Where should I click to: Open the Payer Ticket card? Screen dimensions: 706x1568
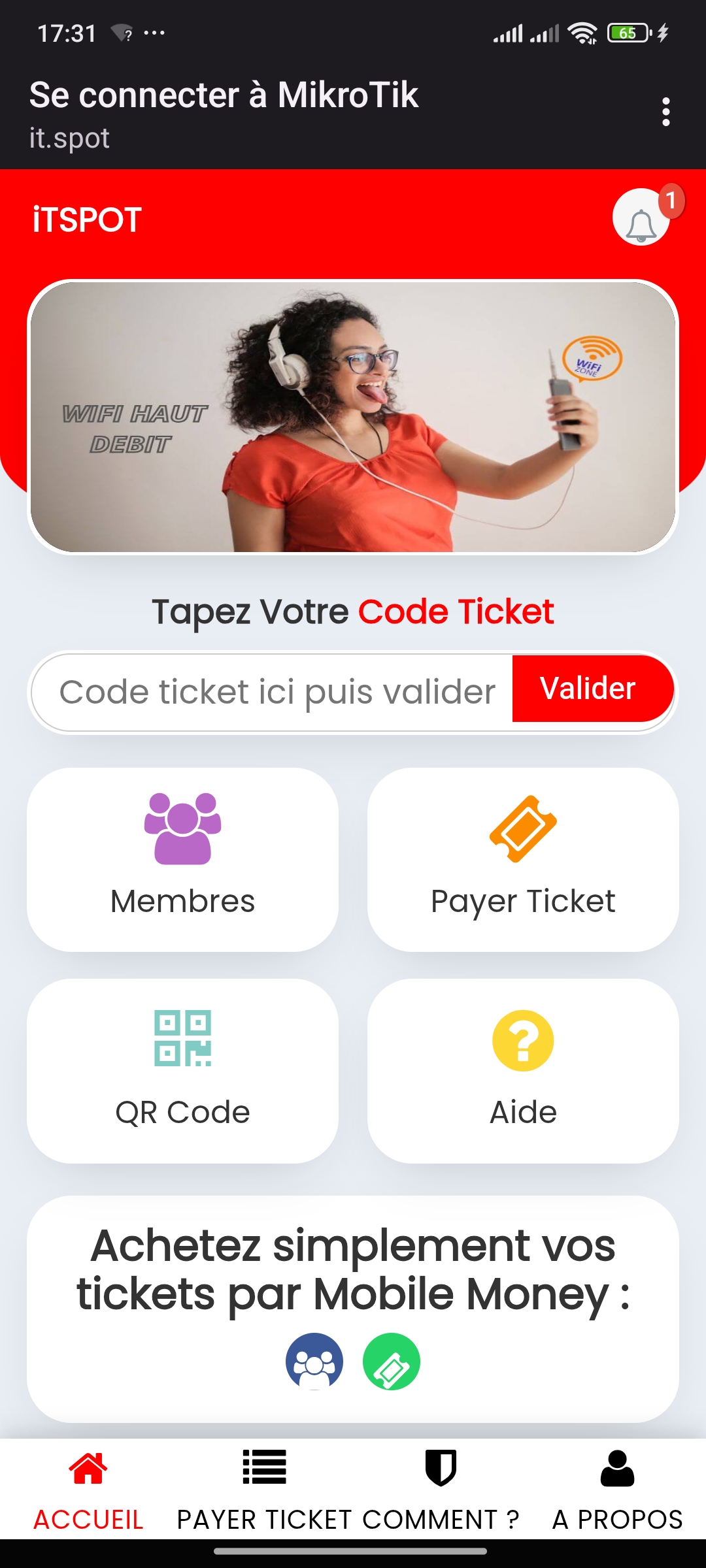click(523, 859)
